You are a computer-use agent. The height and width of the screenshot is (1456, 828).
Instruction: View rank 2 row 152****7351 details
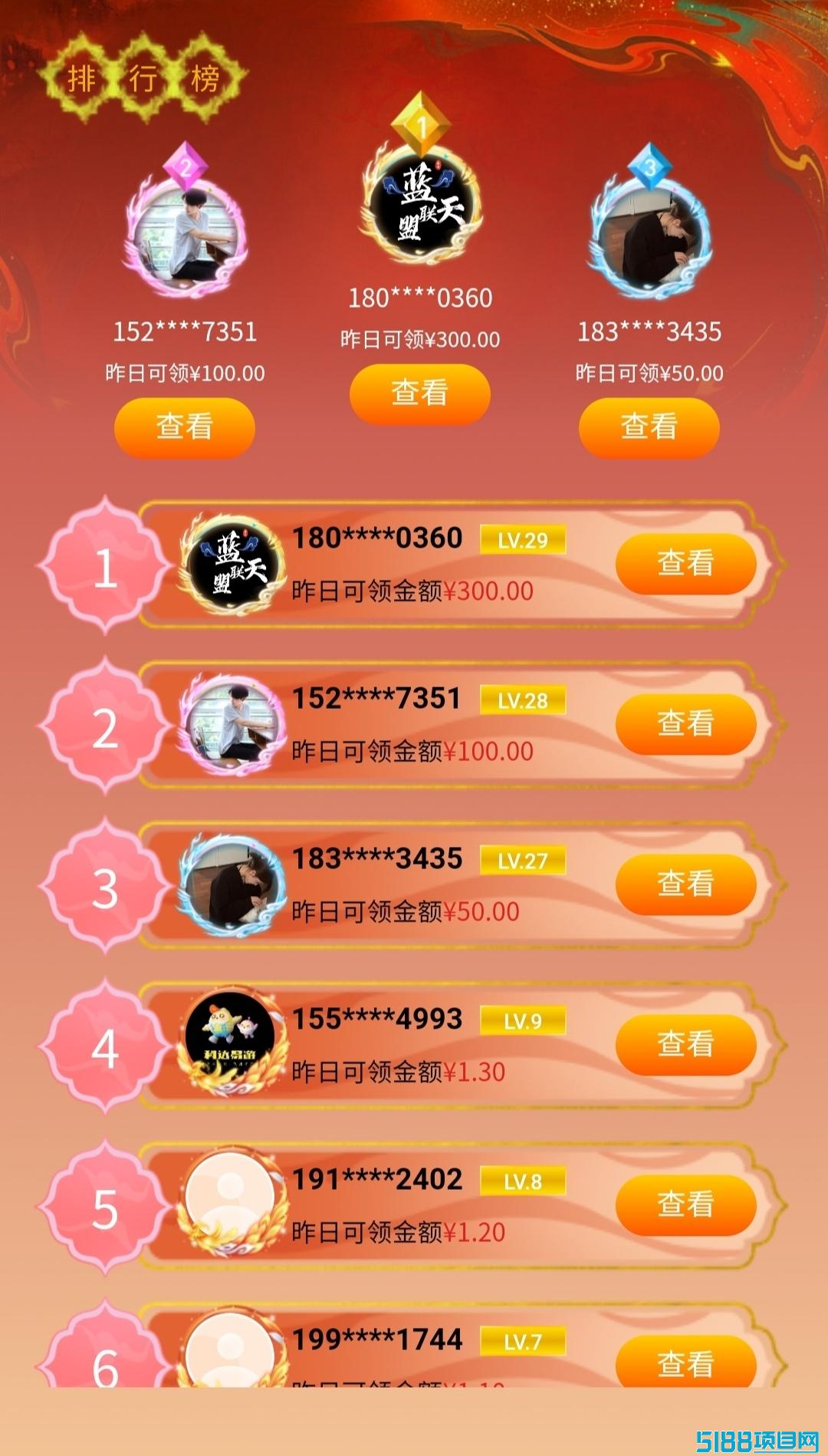click(x=685, y=724)
